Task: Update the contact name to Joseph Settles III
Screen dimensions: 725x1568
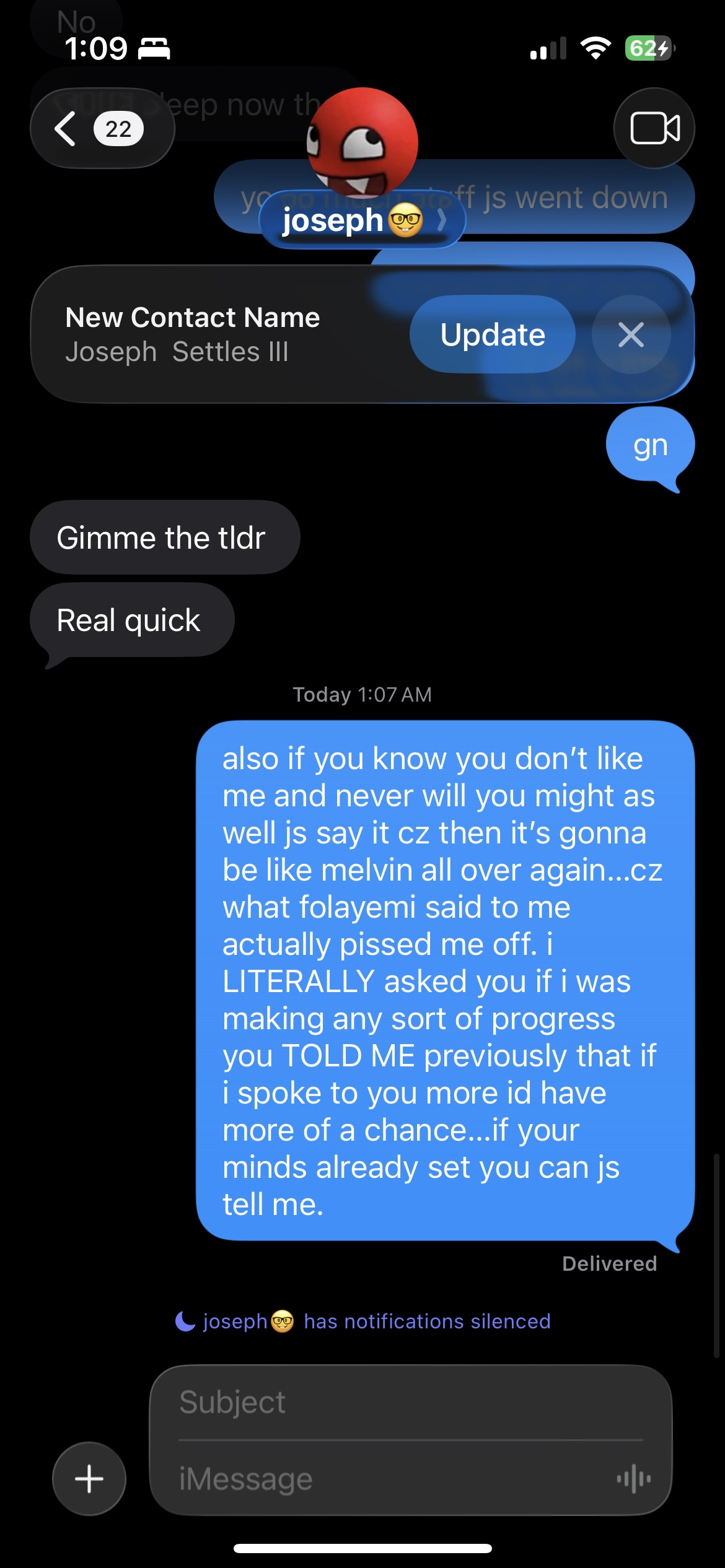Action: pos(493,334)
